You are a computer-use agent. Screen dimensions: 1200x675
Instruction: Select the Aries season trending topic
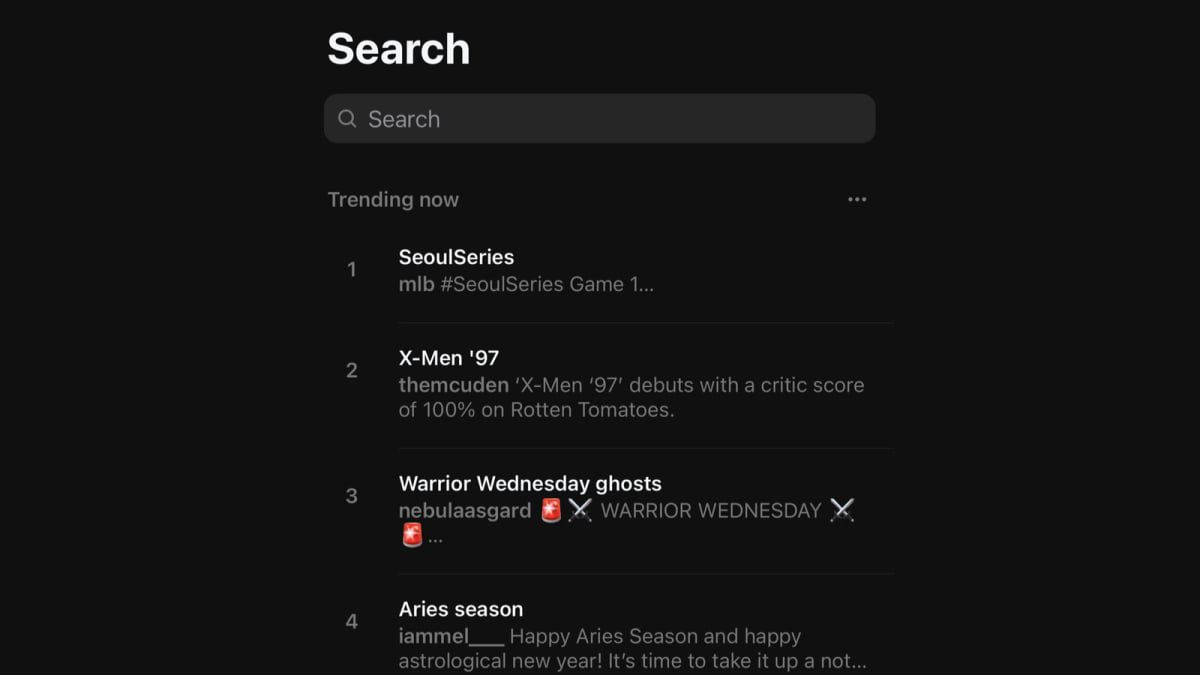pos(461,609)
